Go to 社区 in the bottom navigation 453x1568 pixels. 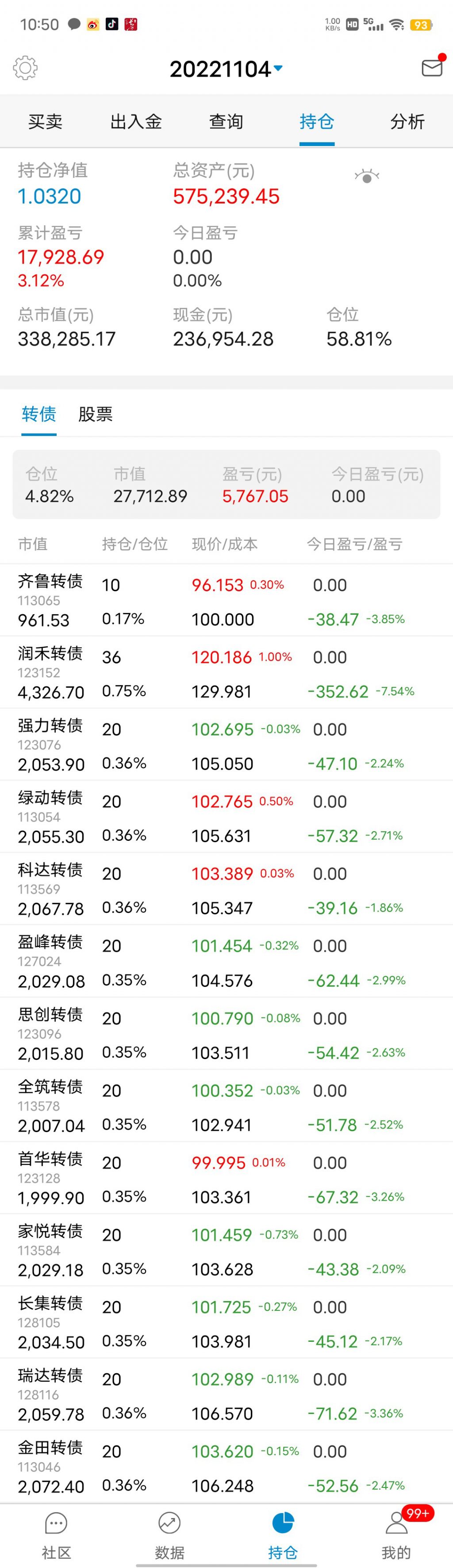(57, 1536)
